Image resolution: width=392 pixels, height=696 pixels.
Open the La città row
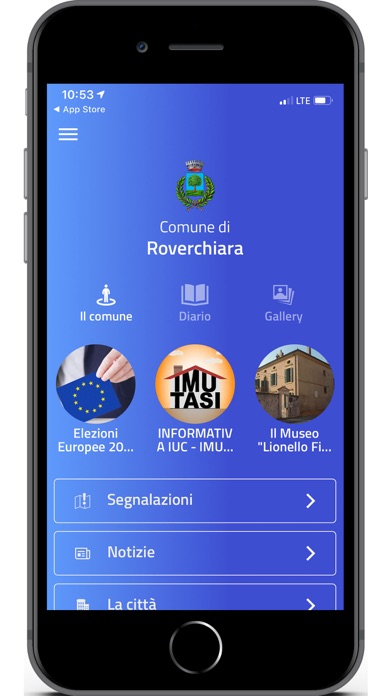[195, 597]
